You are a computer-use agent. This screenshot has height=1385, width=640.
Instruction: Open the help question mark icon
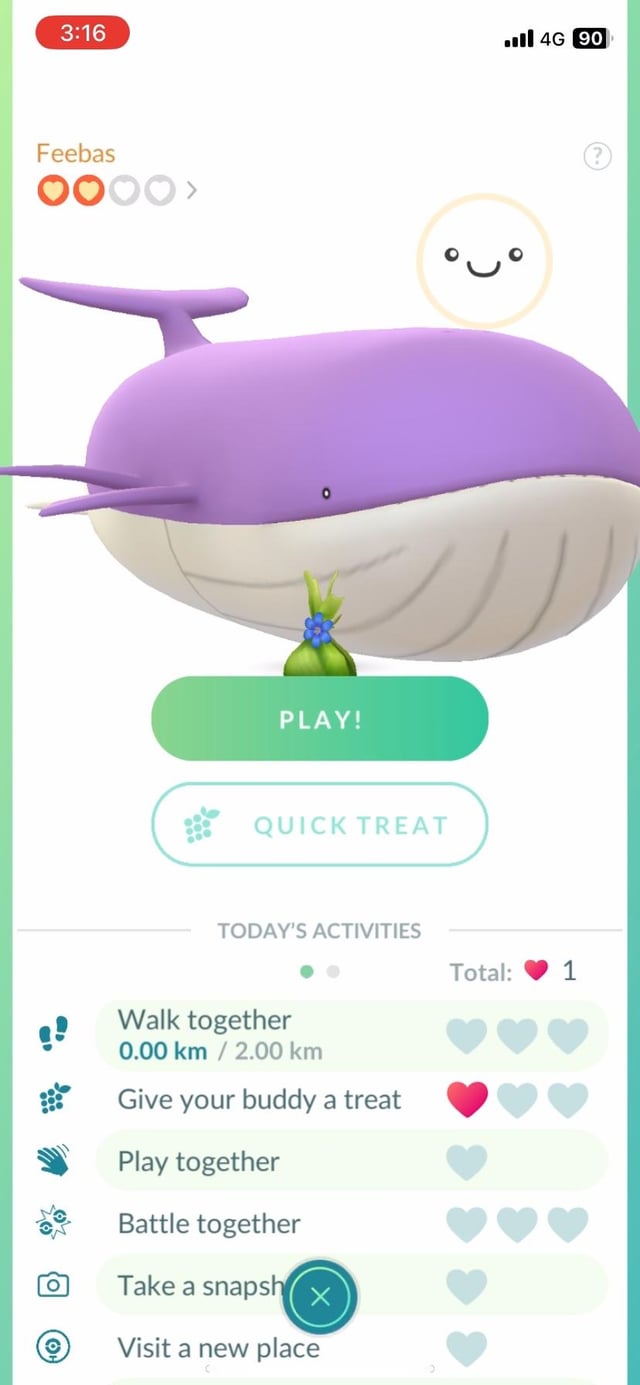[596, 156]
